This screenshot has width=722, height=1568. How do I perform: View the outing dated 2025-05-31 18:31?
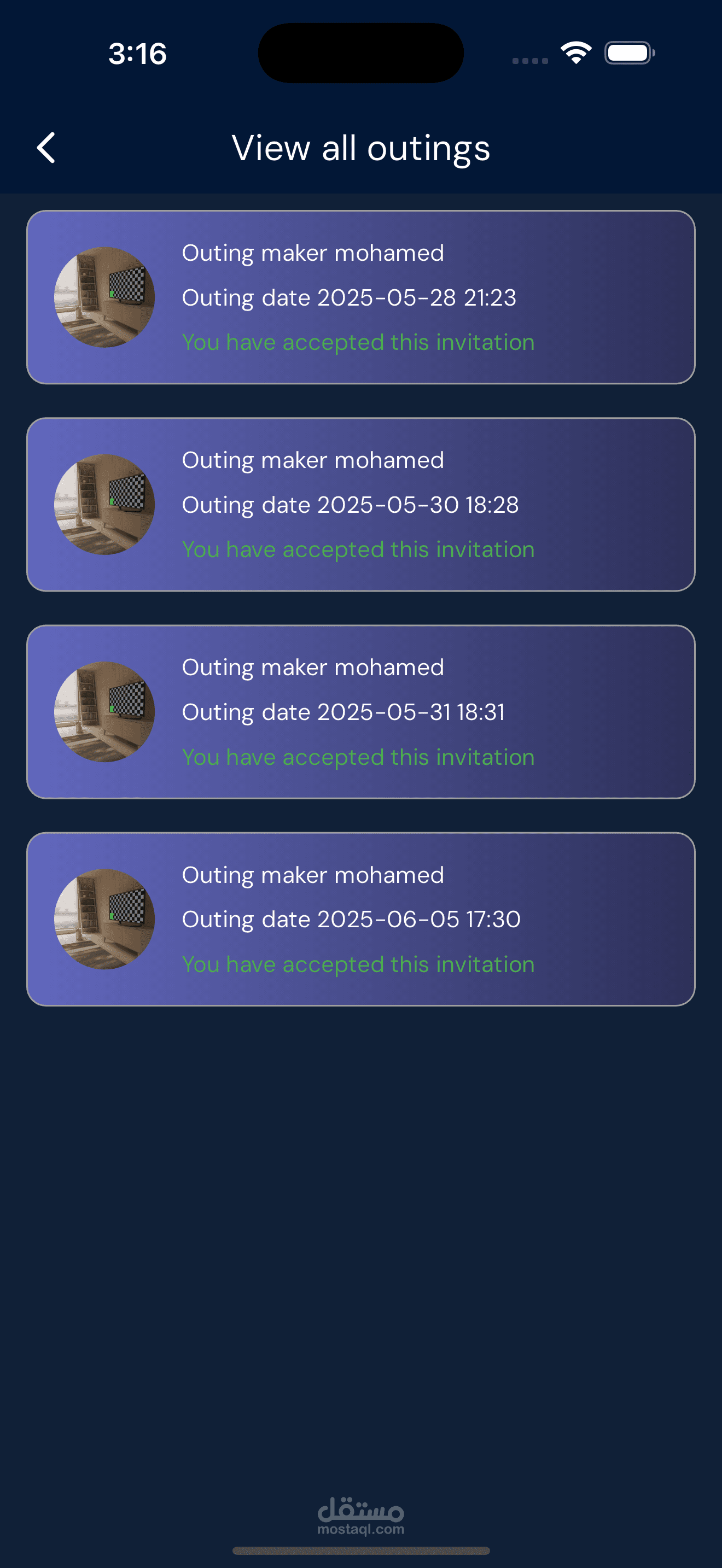point(361,712)
